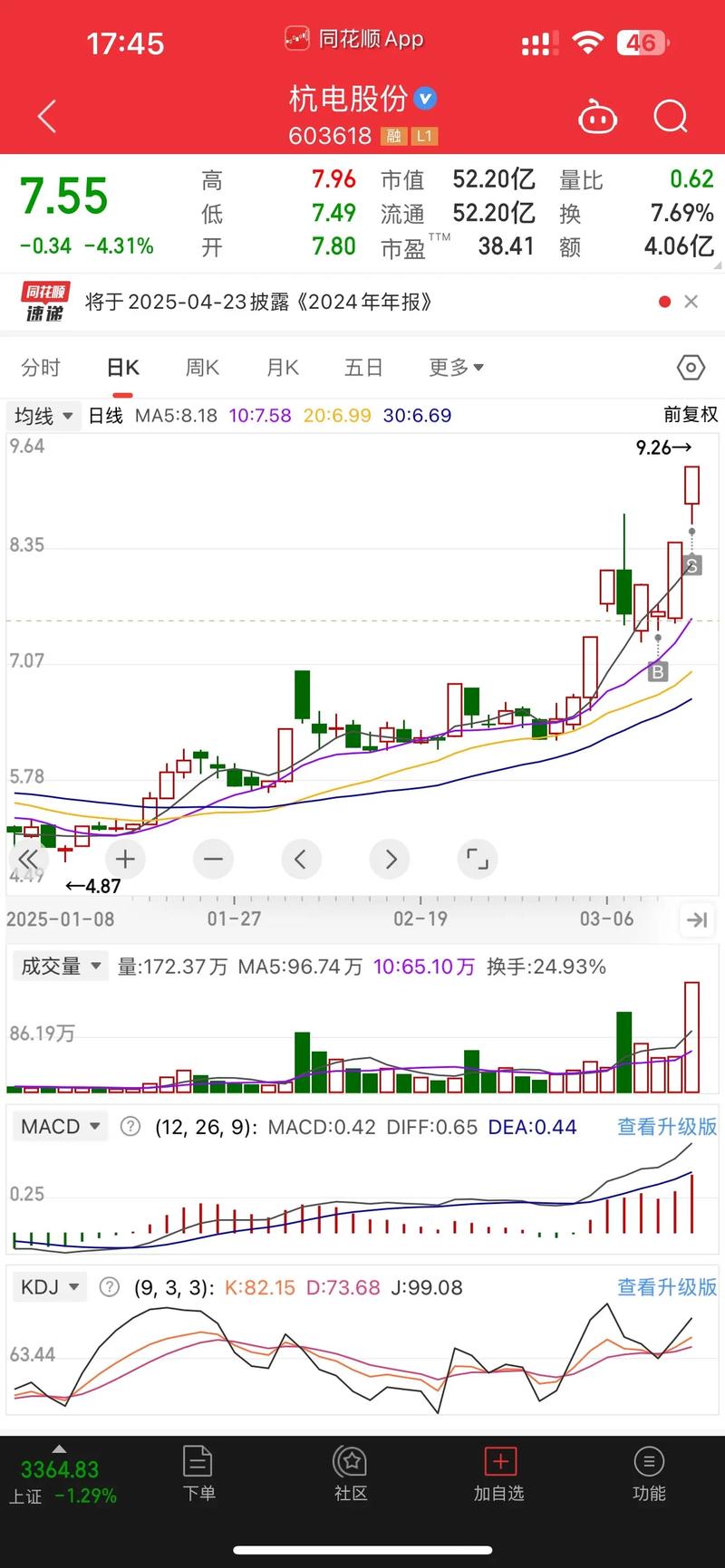Switch to the 分时 intraday tab

(41, 368)
